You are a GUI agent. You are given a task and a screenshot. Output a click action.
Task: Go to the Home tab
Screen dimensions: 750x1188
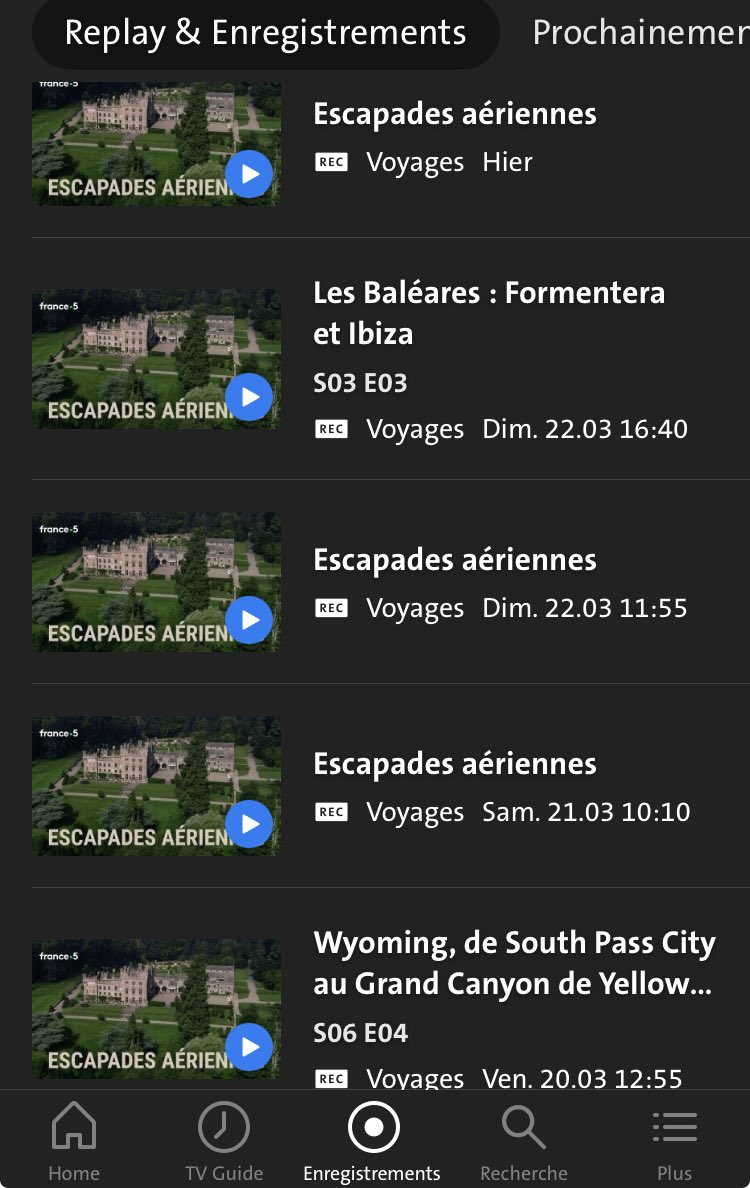coord(74,1140)
